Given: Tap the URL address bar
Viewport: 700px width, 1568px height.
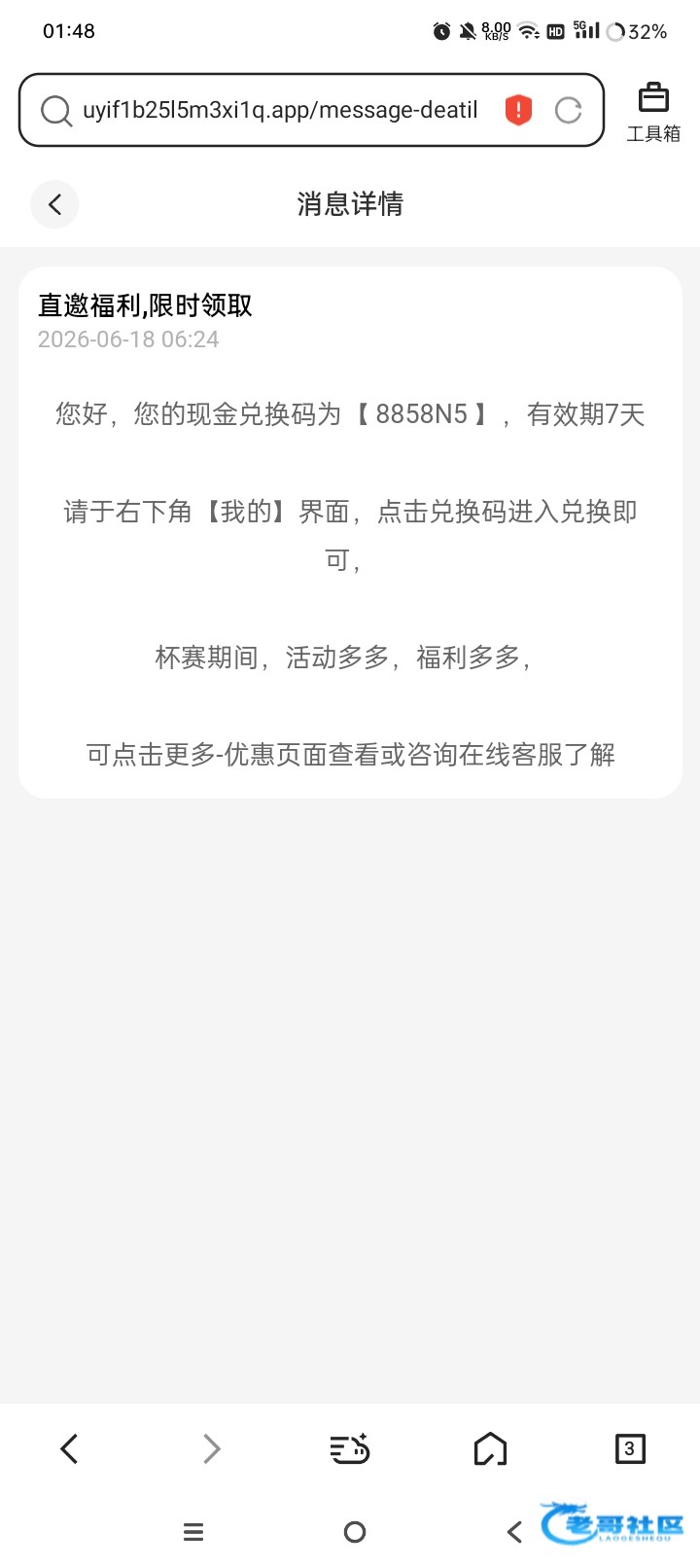Looking at the screenshot, I should [x=280, y=110].
